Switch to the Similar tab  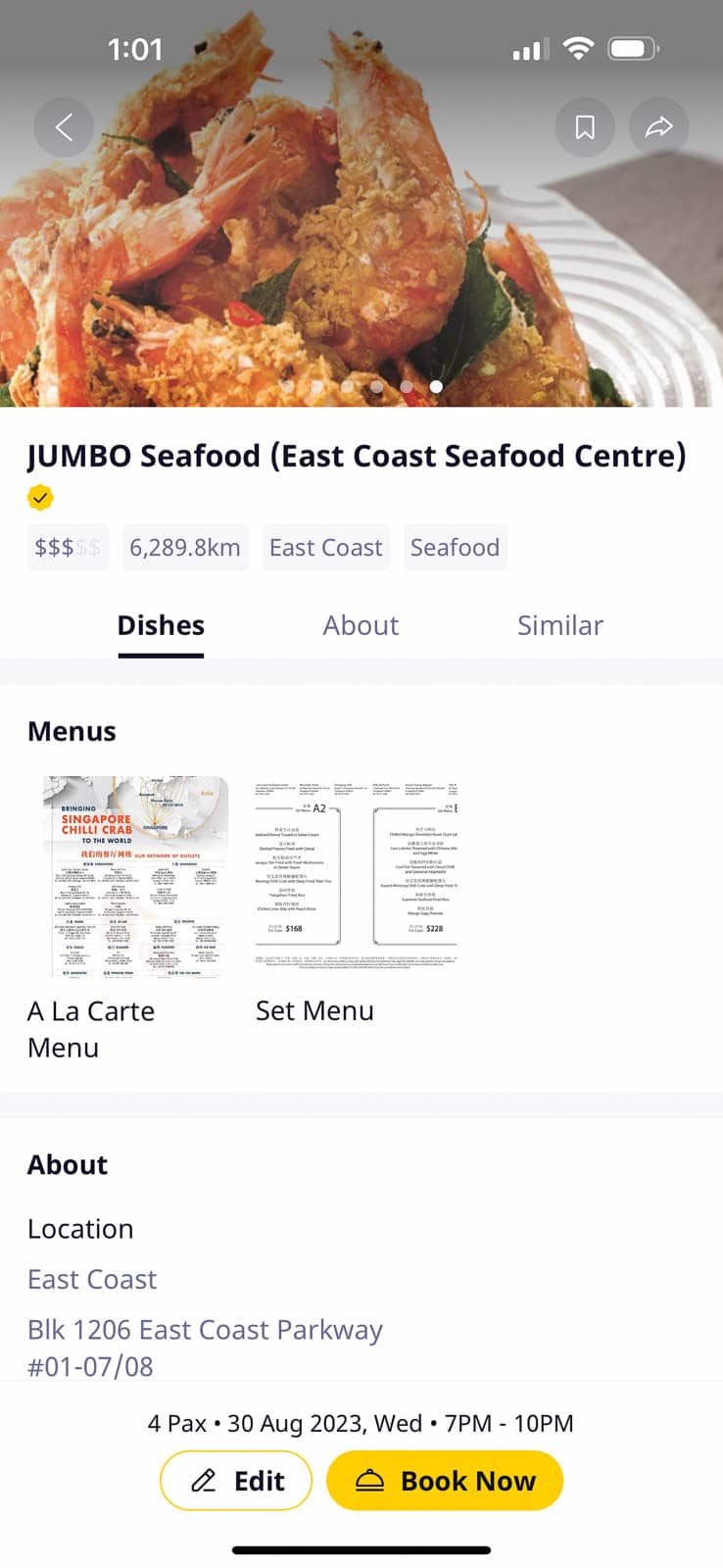tap(559, 625)
